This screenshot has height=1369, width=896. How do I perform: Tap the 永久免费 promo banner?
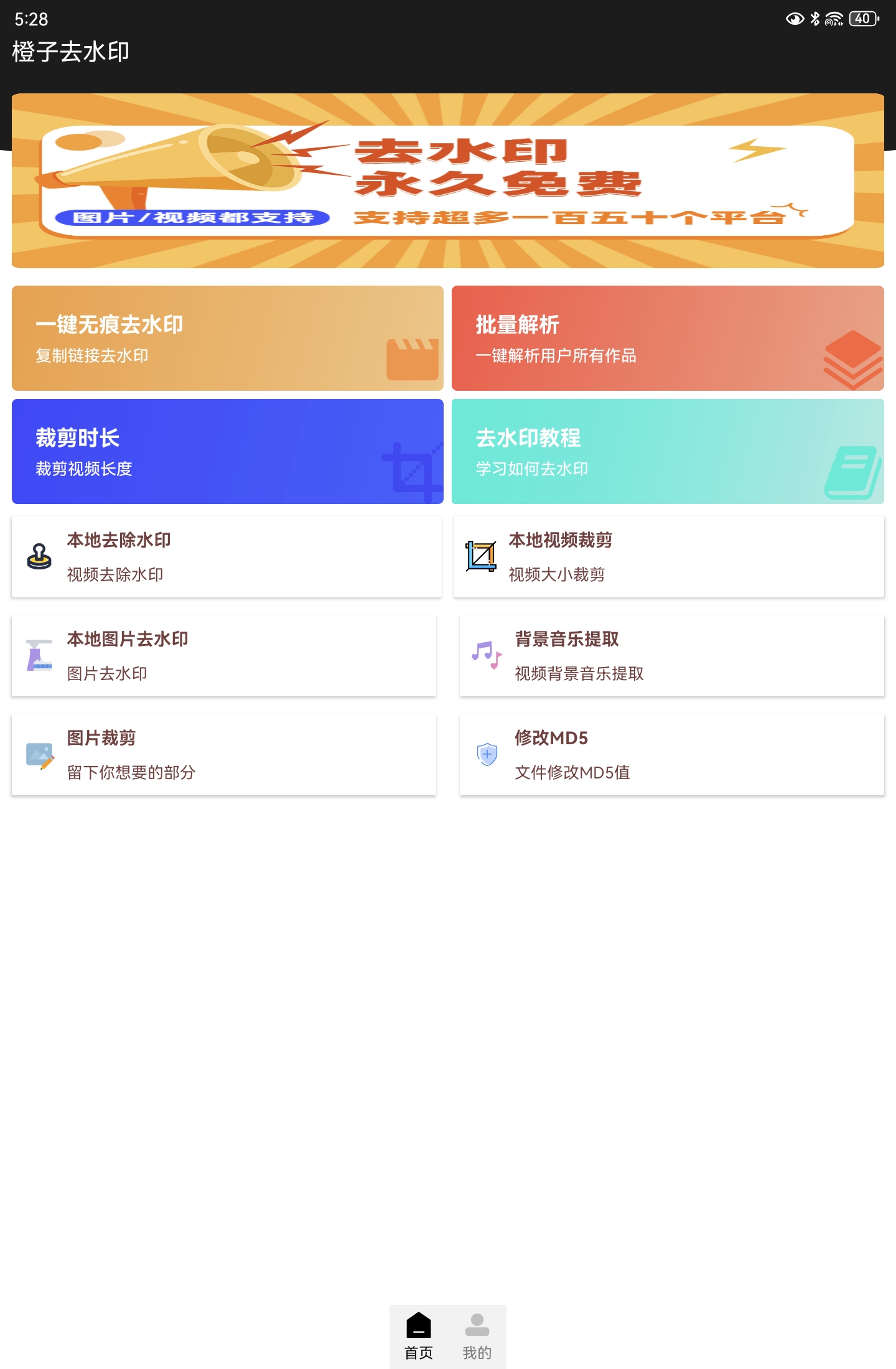[448, 180]
